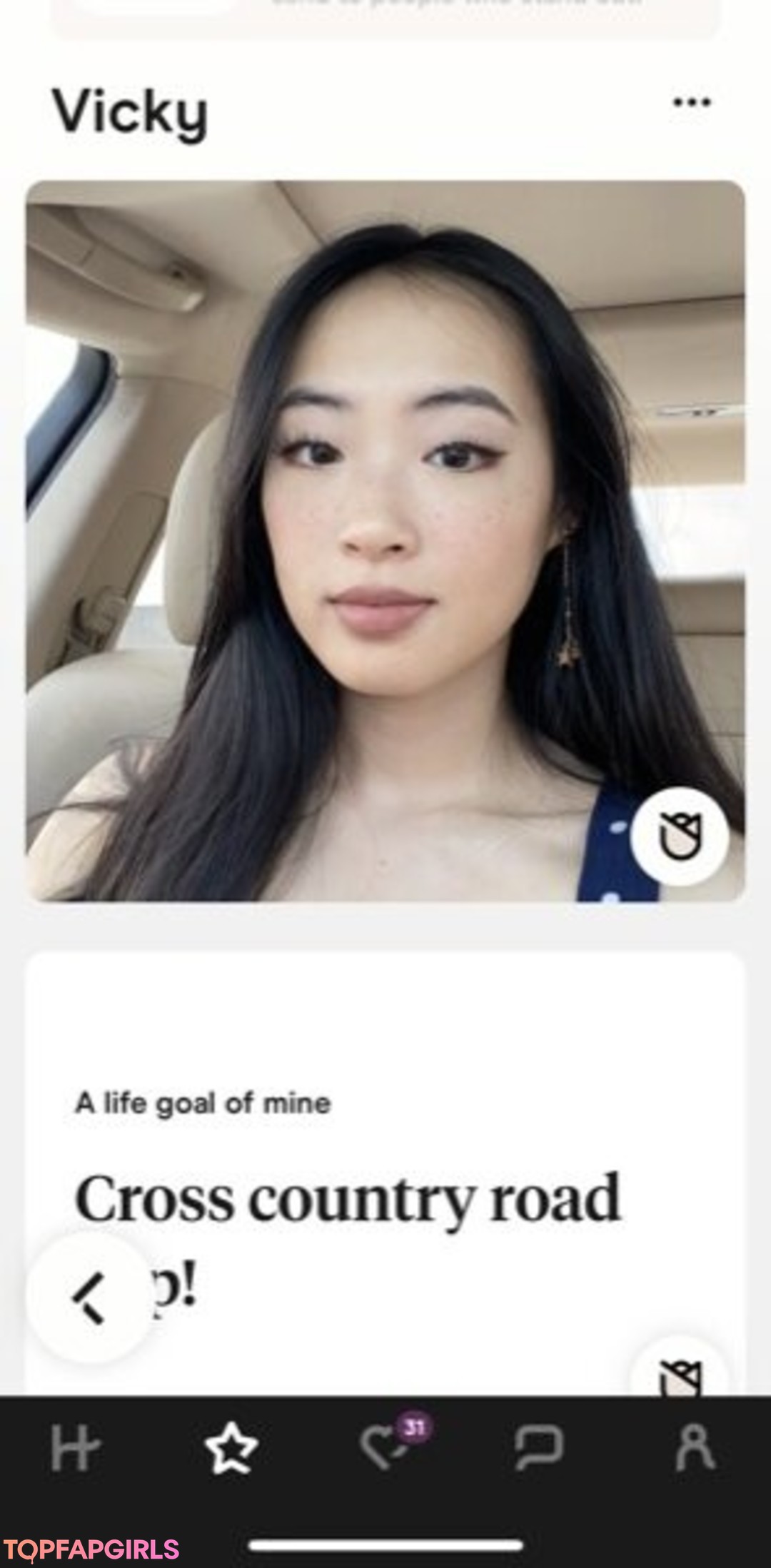
Task: Send a rose on Vicky's photo
Action: pyautogui.click(x=680, y=836)
